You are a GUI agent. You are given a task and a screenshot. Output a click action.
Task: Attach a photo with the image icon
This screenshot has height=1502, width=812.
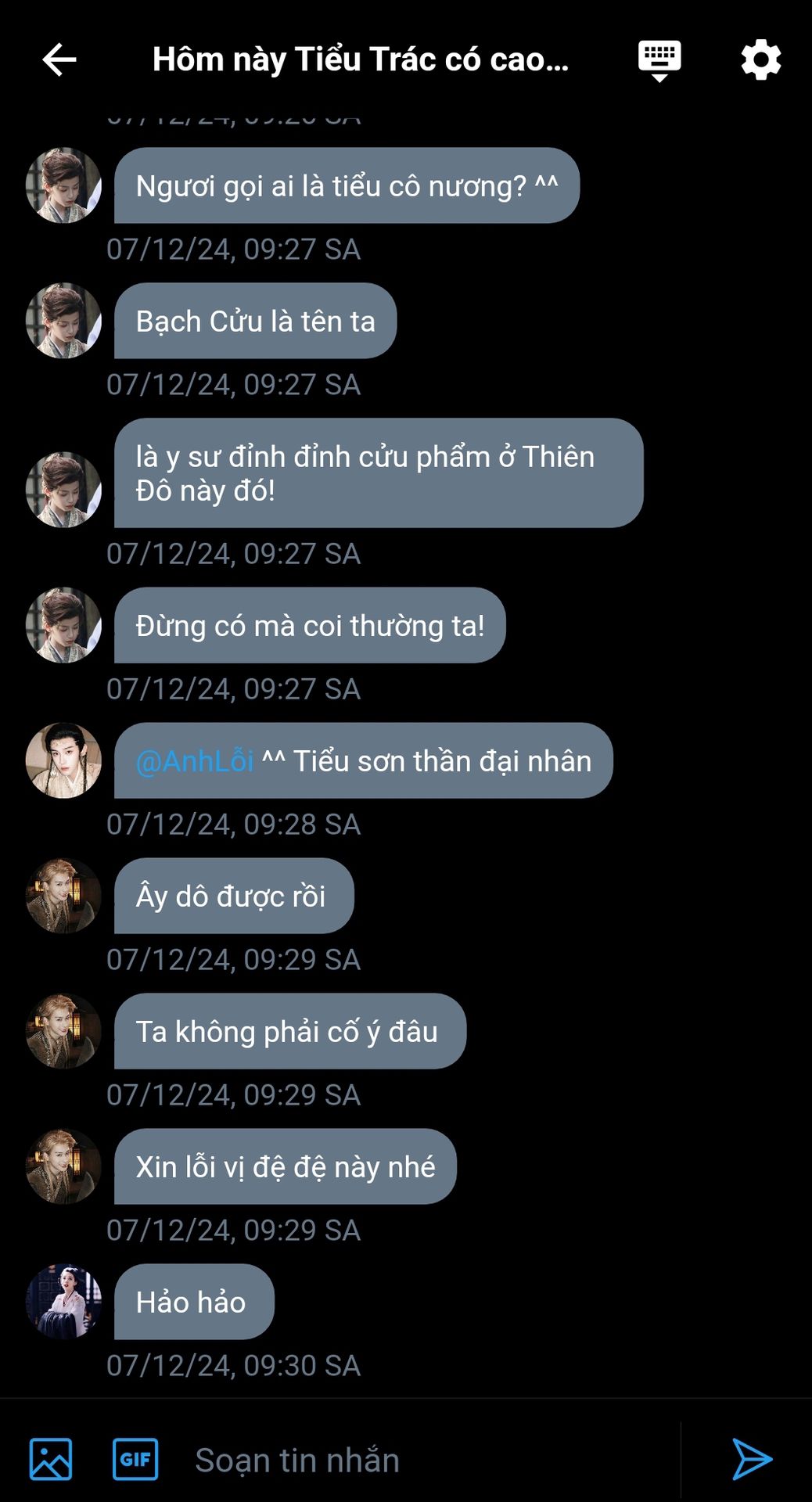[x=51, y=1459]
